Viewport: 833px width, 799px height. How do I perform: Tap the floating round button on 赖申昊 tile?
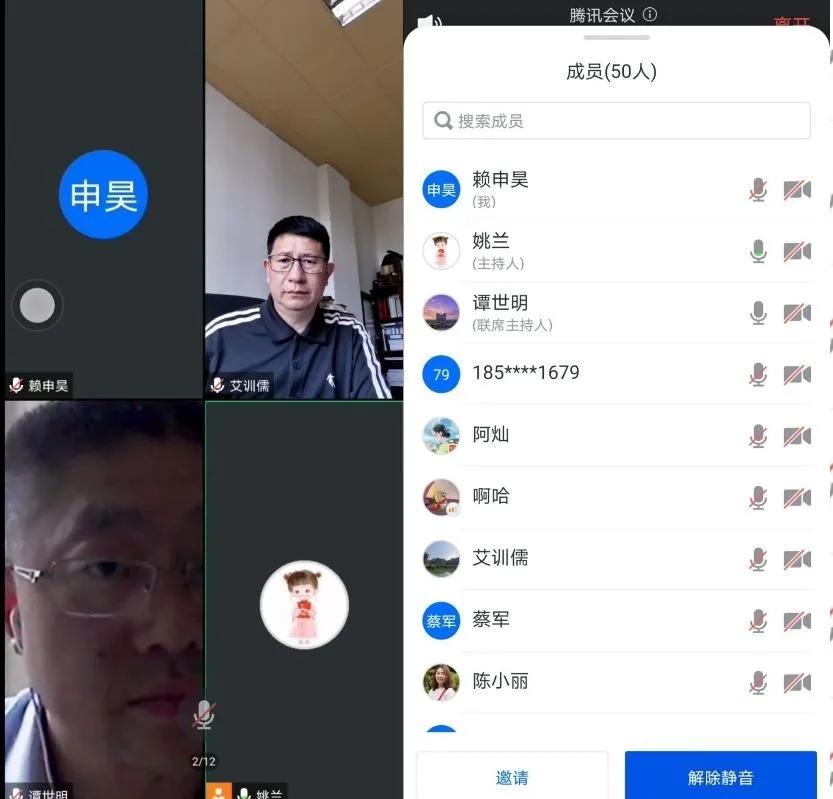(x=38, y=305)
